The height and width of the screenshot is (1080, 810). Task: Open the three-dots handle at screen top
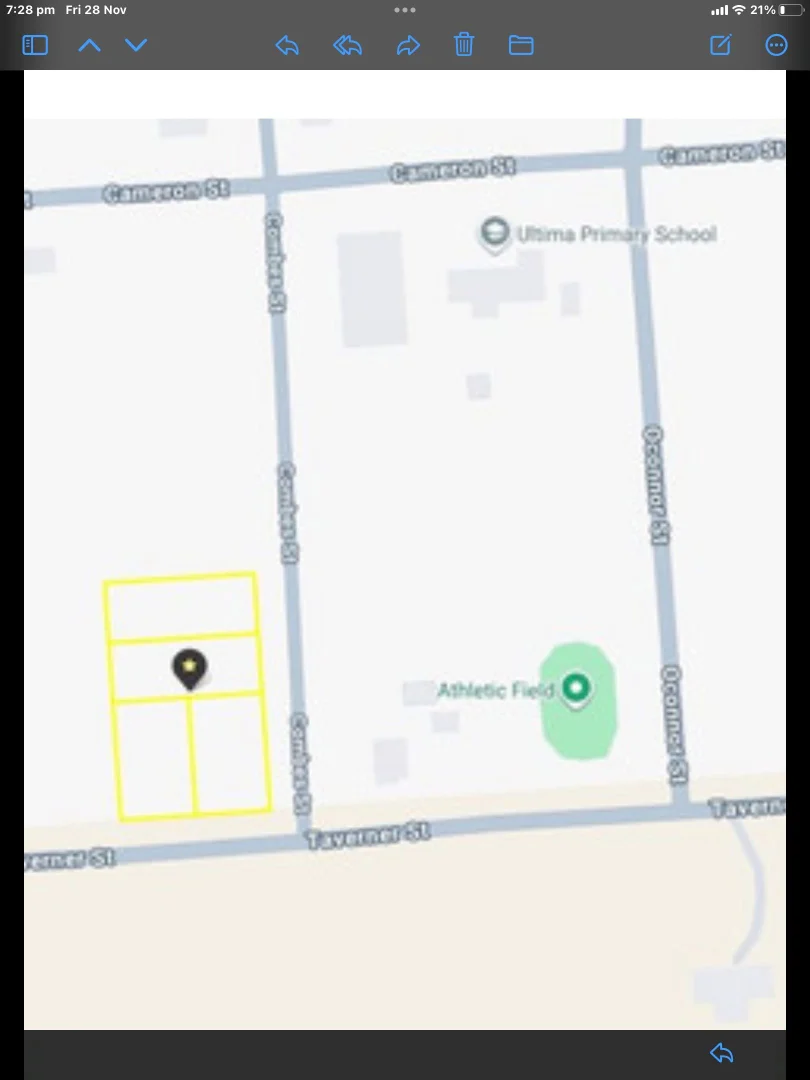(x=405, y=10)
